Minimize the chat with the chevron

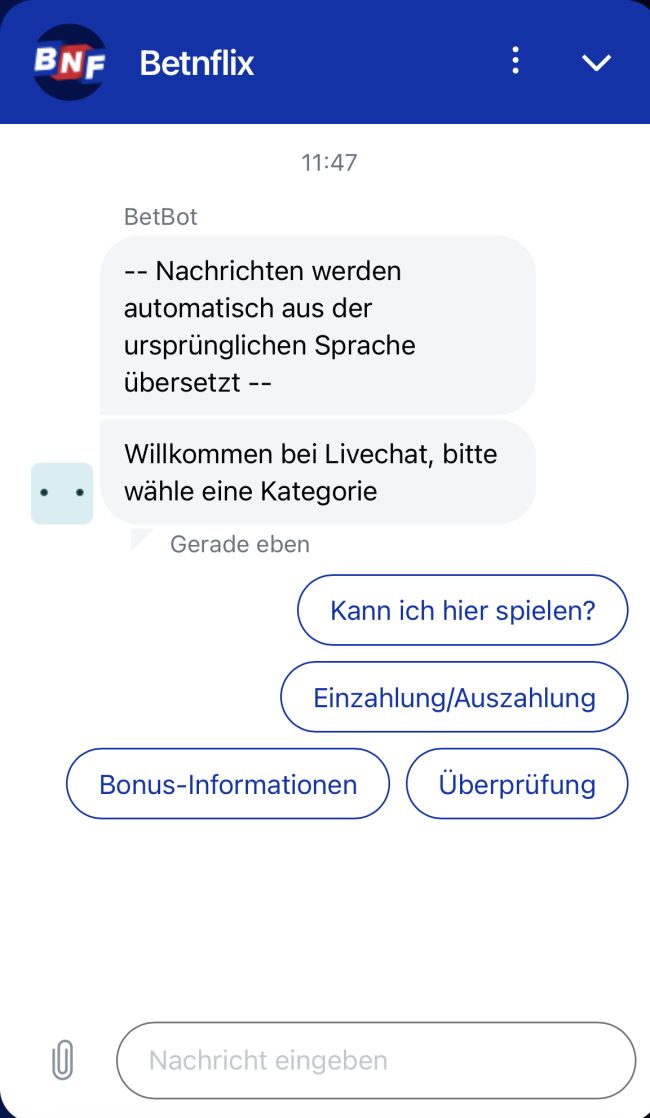(x=596, y=62)
